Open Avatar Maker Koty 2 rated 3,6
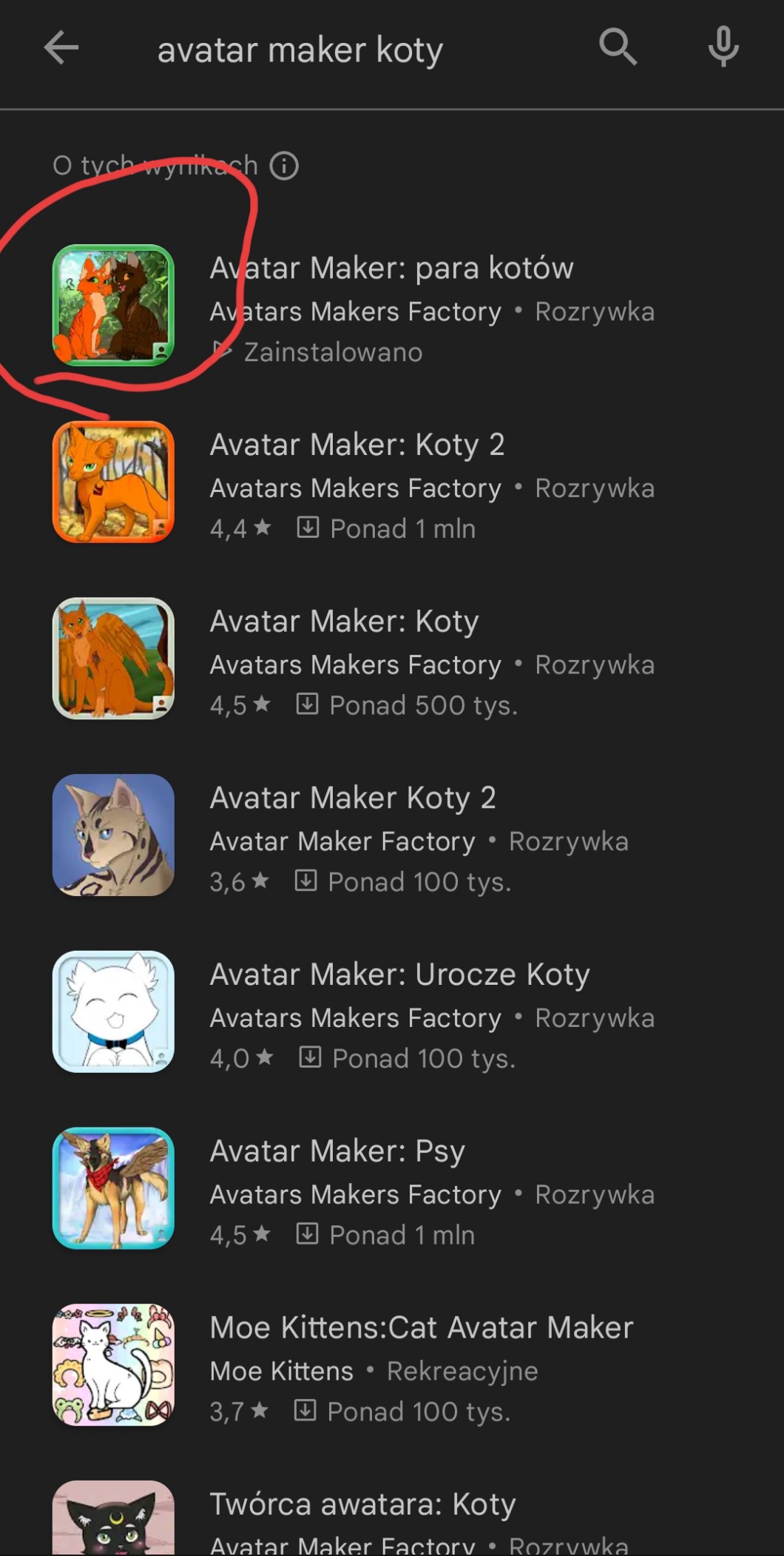 pyautogui.click(x=352, y=798)
